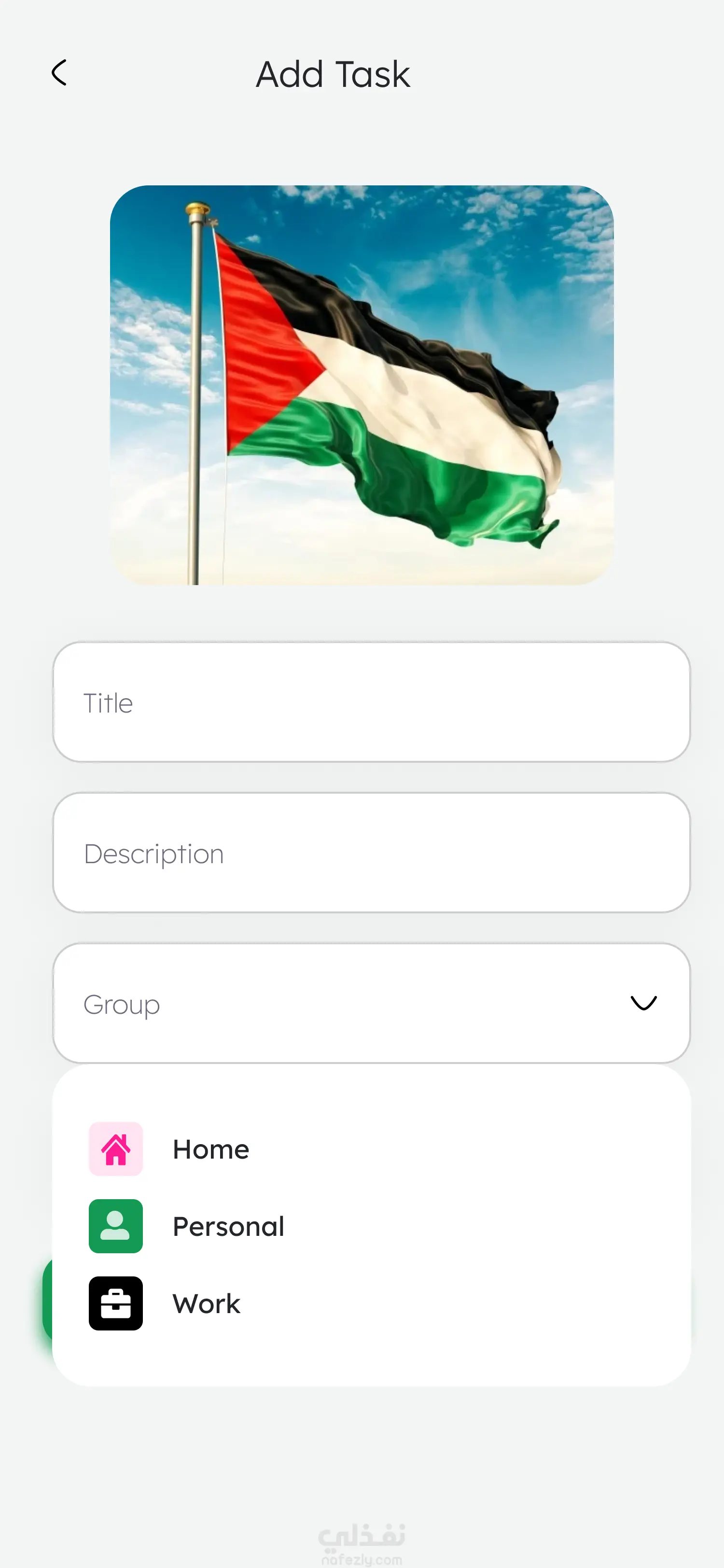Focus the Description text field
The height and width of the screenshot is (1568, 724).
(x=371, y=852)
